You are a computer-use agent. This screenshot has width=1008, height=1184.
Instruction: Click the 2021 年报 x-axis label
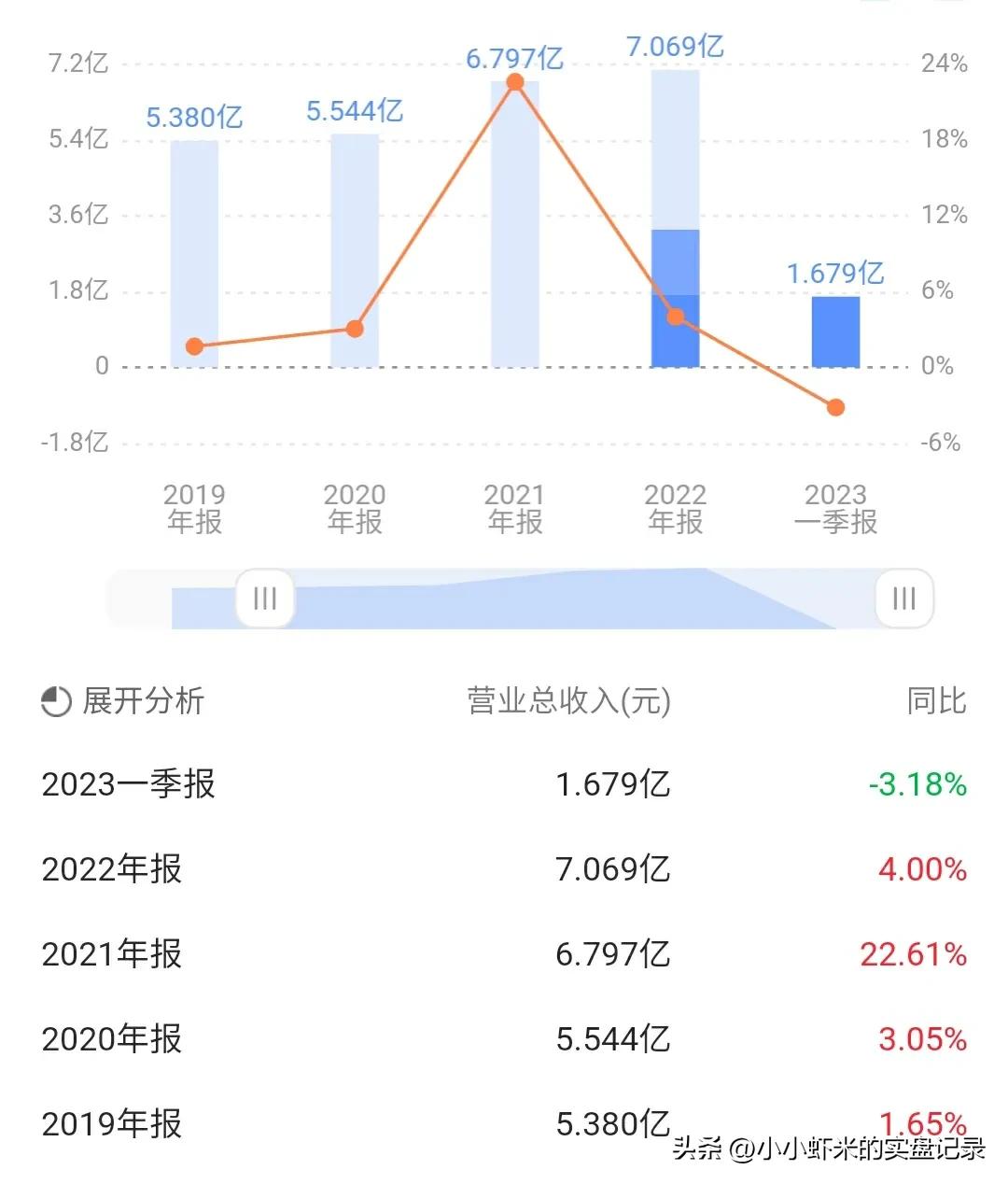tap(514, 507)
